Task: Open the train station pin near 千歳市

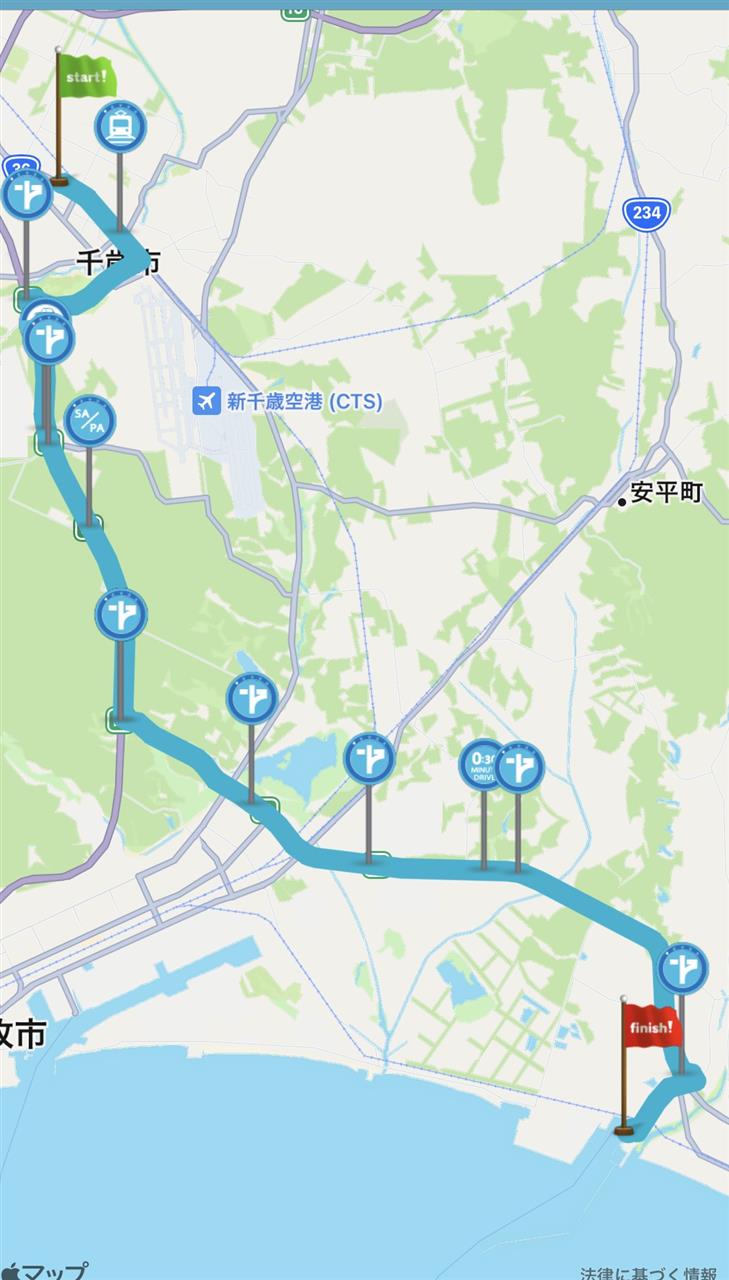Action: point(120,127)
